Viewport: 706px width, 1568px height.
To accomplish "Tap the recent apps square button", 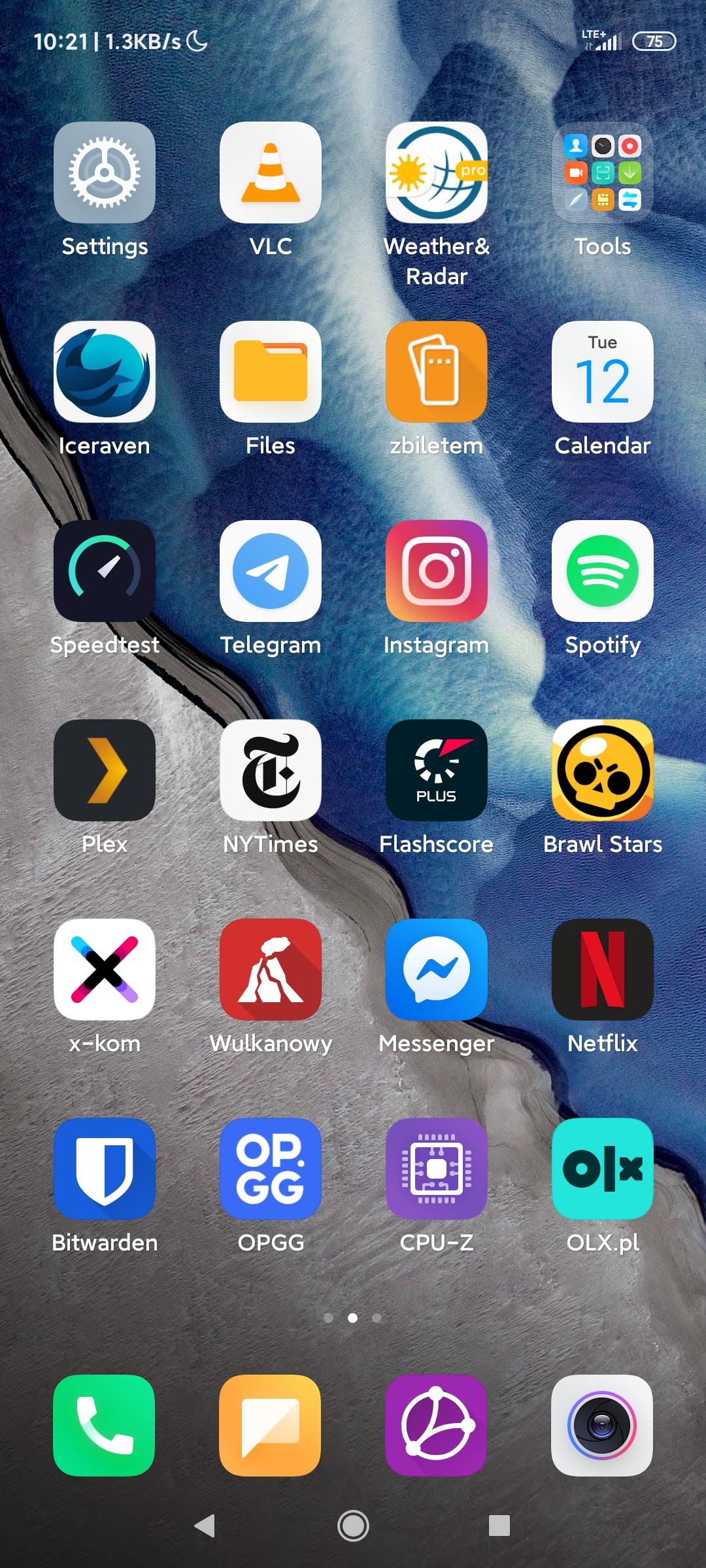I will (499, 1526).
